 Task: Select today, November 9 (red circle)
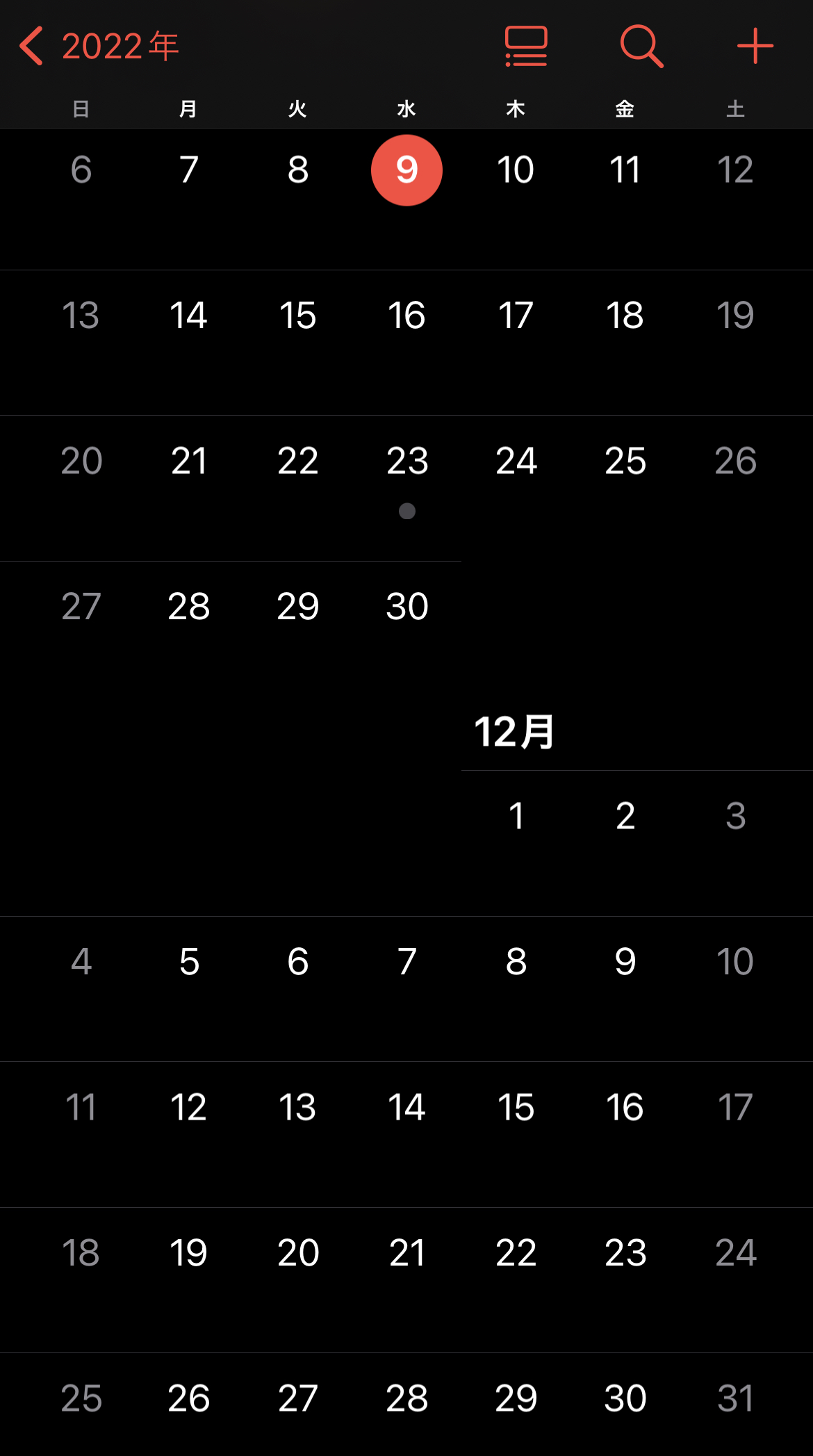(x=406, y=170)
